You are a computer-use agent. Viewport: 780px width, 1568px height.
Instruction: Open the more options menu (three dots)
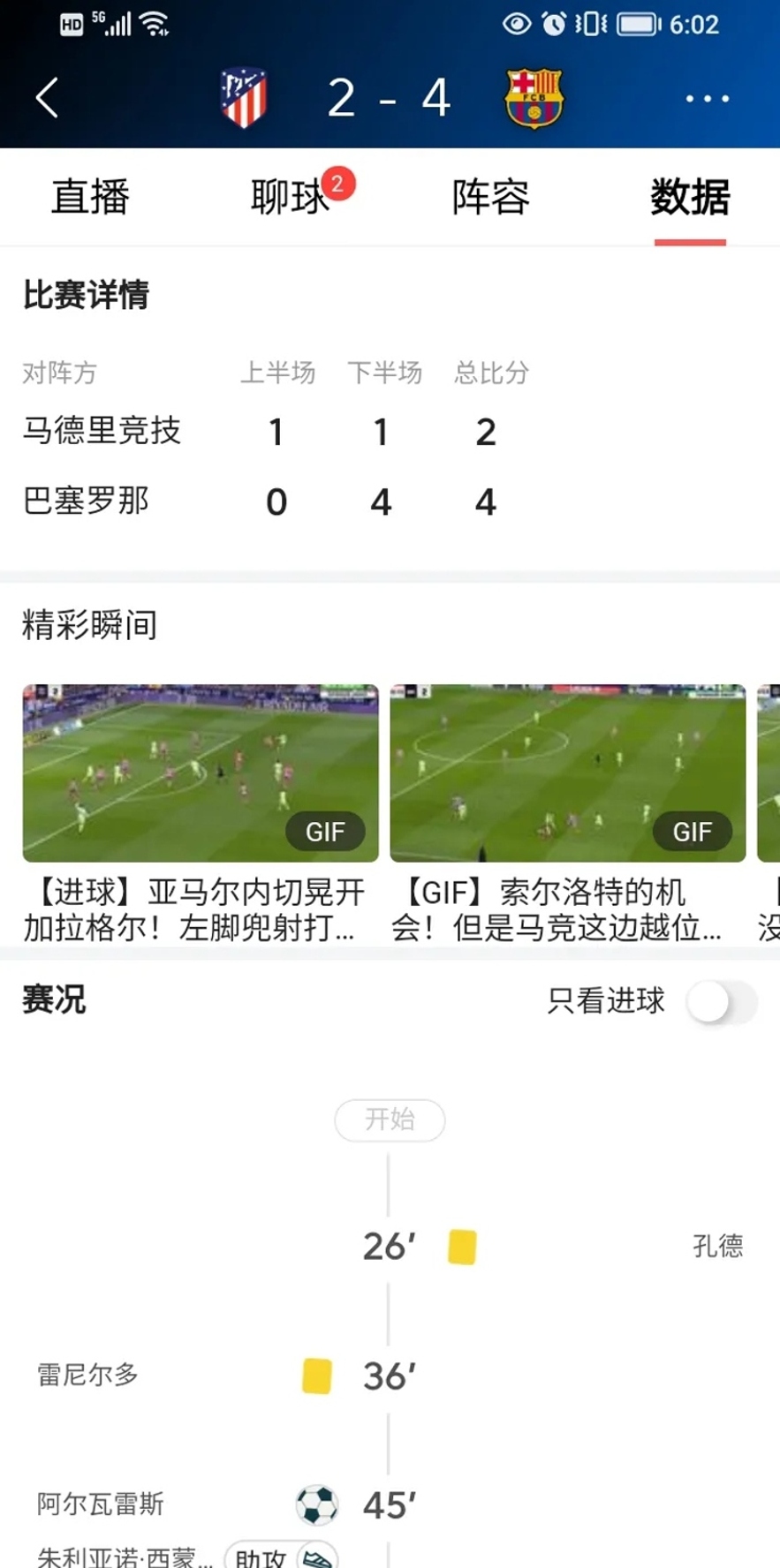click(x=702, y=97)
